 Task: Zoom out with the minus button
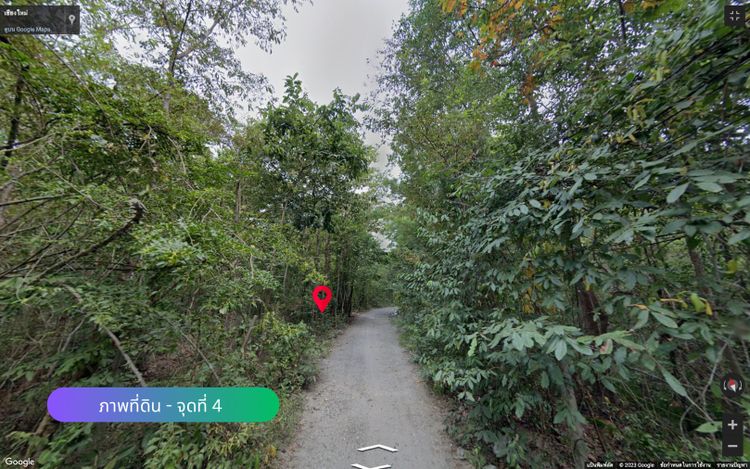[733, 446]
